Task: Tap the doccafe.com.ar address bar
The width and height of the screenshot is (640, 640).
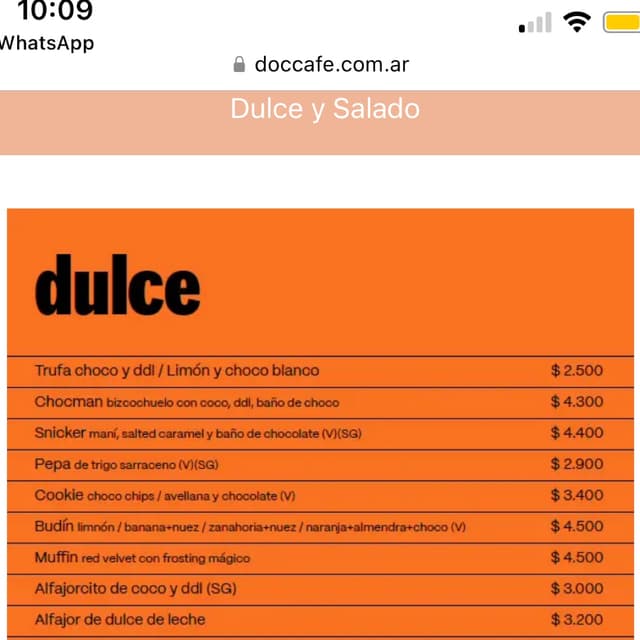Action: (x=321, y=65)
